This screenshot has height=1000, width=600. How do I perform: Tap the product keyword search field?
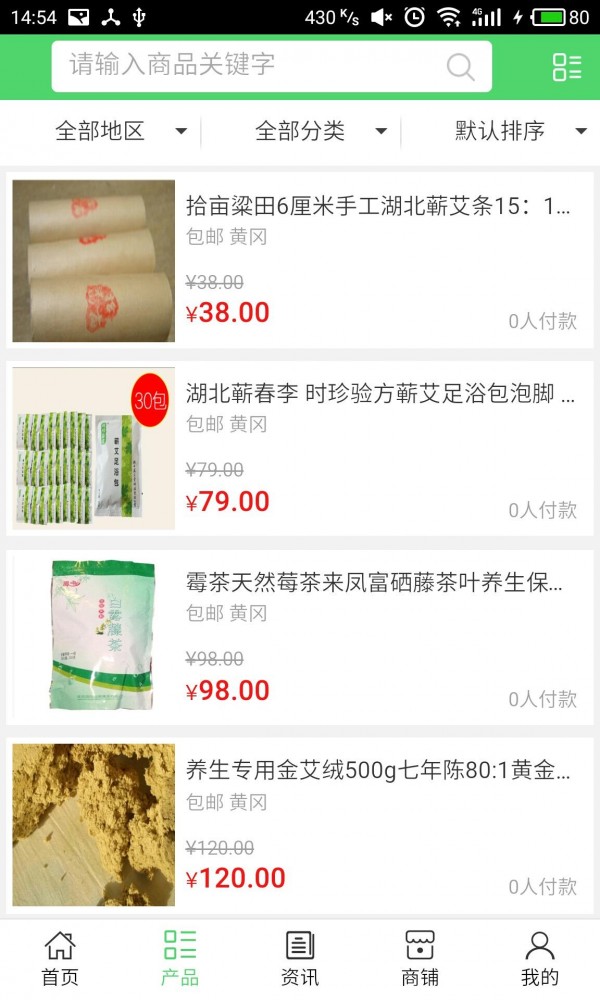click(250, 66)
